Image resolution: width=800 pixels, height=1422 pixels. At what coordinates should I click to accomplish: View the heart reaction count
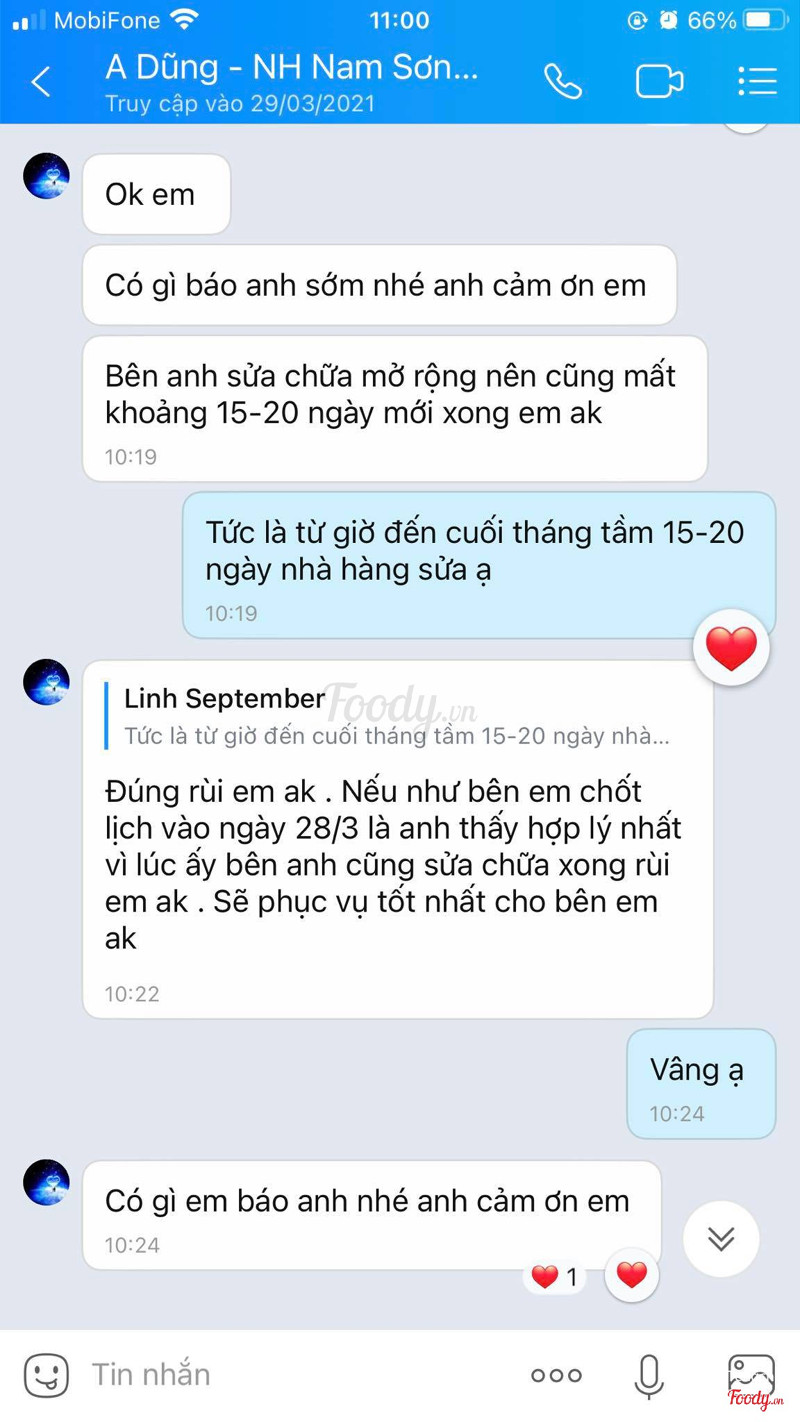pyautogui.click(x=555, y=1277)
